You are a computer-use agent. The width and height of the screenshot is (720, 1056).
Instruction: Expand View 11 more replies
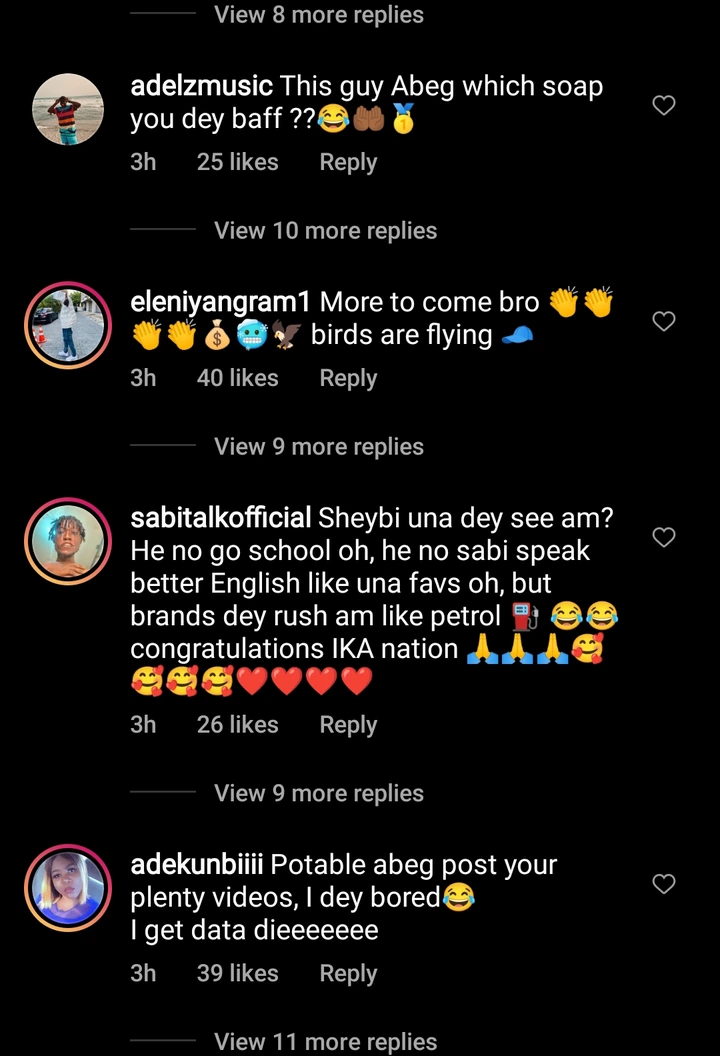[325, 1042]
